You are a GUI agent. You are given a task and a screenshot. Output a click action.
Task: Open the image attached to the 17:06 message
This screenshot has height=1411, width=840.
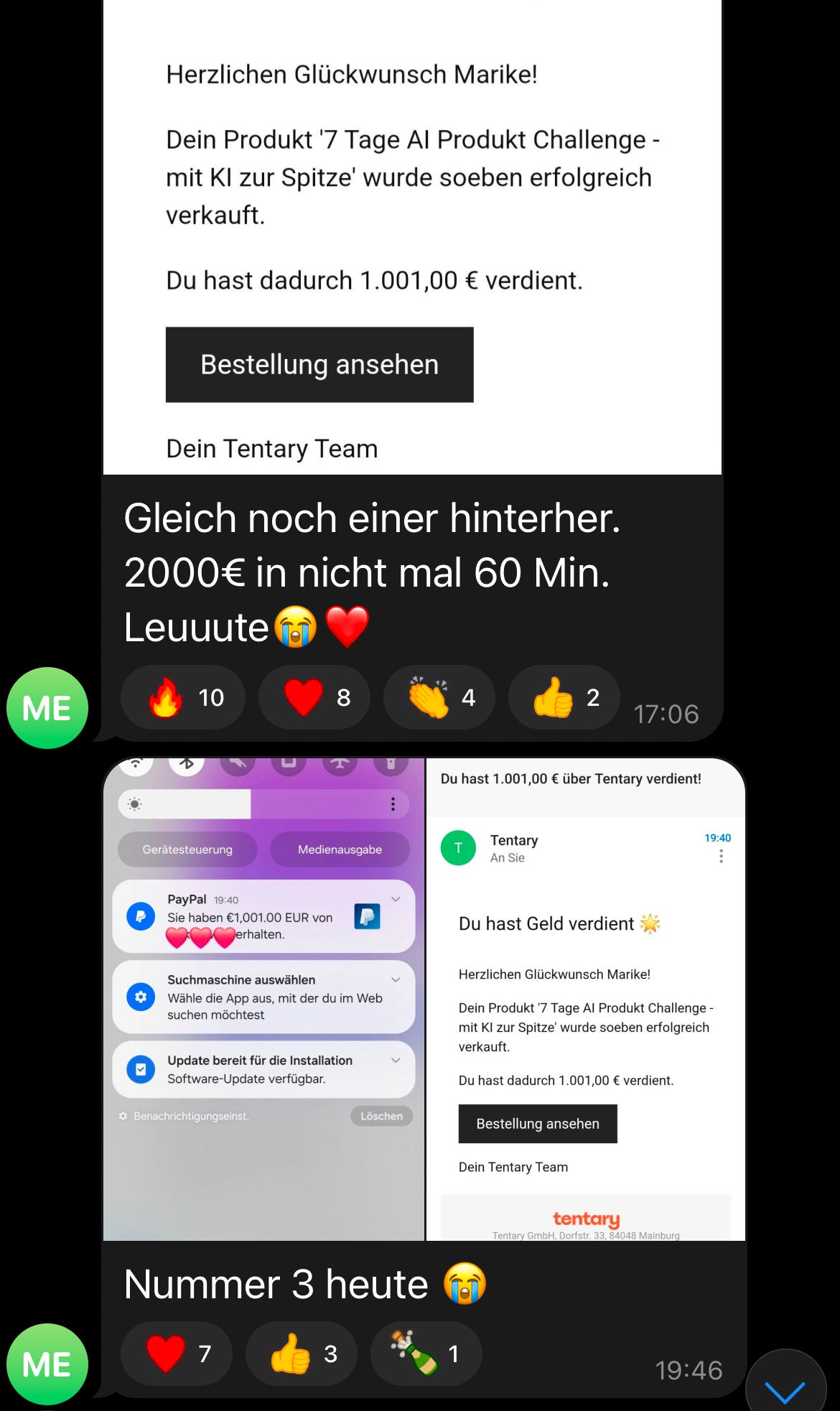coord(412,237)
